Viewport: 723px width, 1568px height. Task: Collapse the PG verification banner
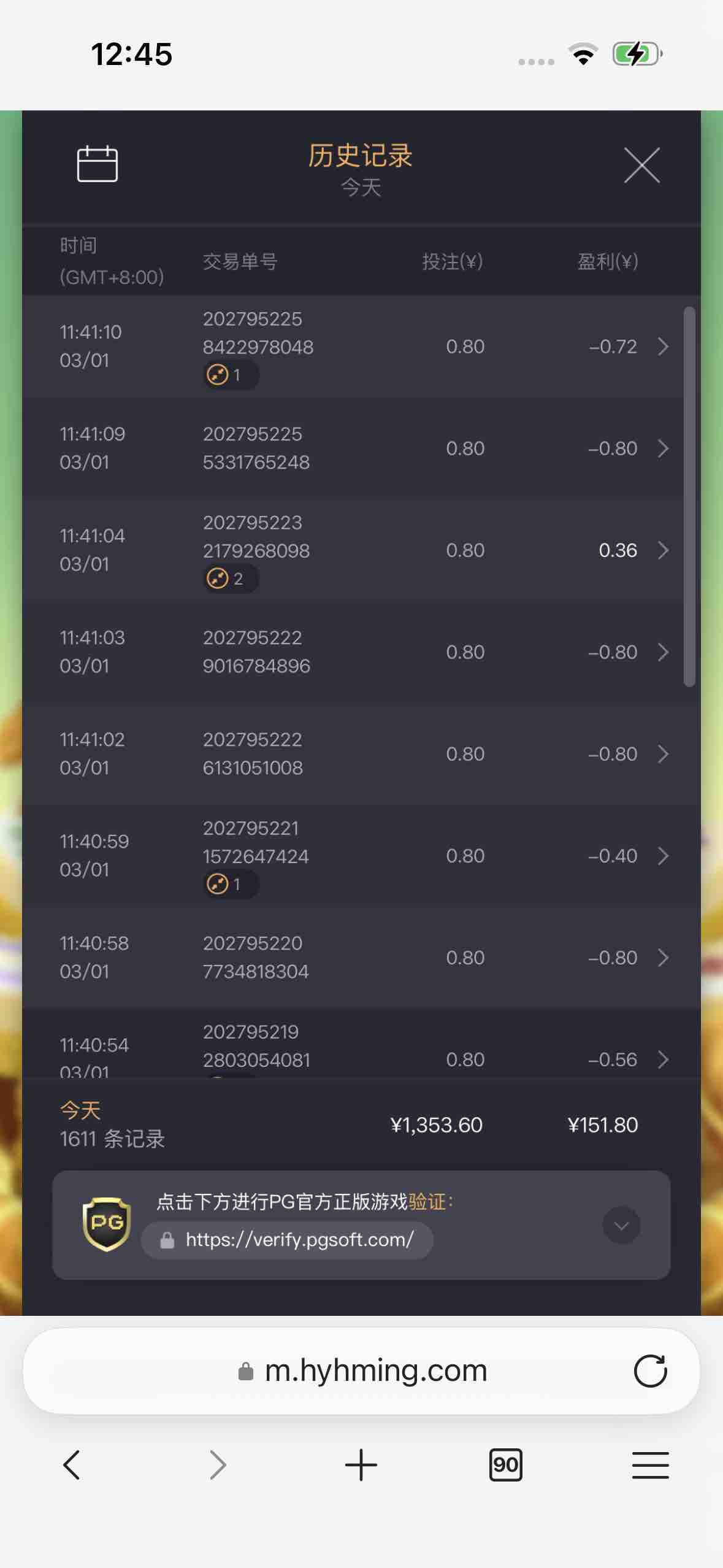[x=621, y=1226]
